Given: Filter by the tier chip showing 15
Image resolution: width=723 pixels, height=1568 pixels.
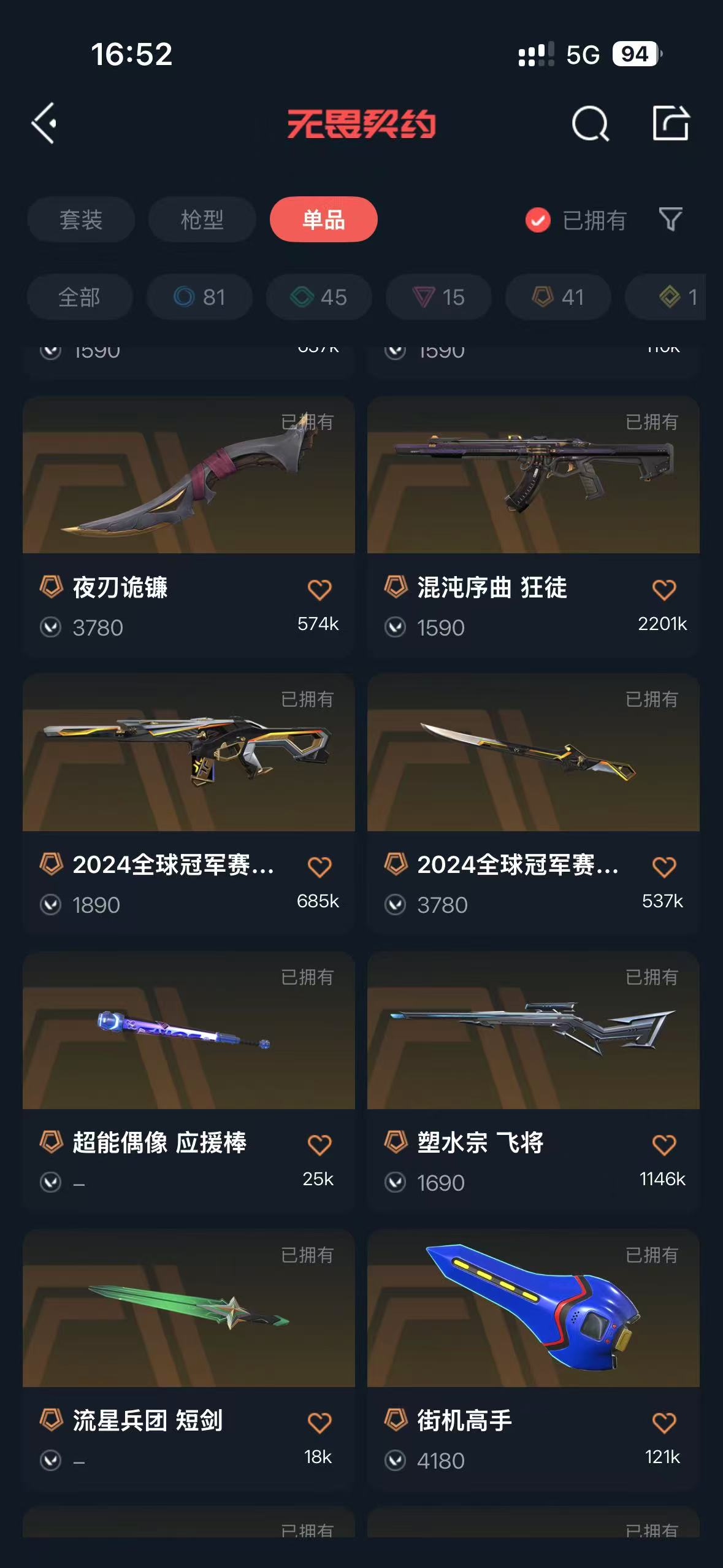Looking at the screenshot, I should pyautogui.click(x=438, y=298).
